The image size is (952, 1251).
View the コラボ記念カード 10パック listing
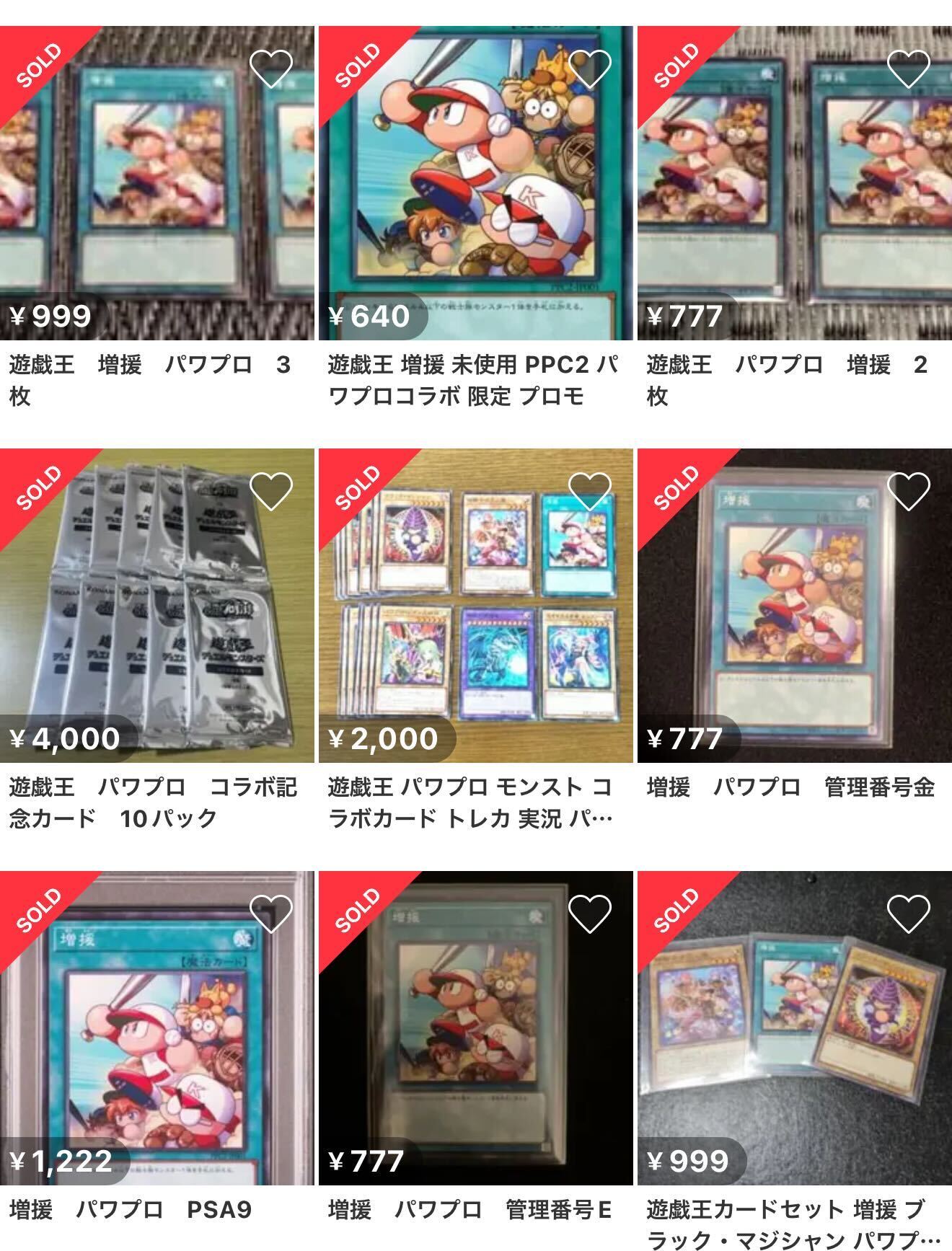coord(157,606)
